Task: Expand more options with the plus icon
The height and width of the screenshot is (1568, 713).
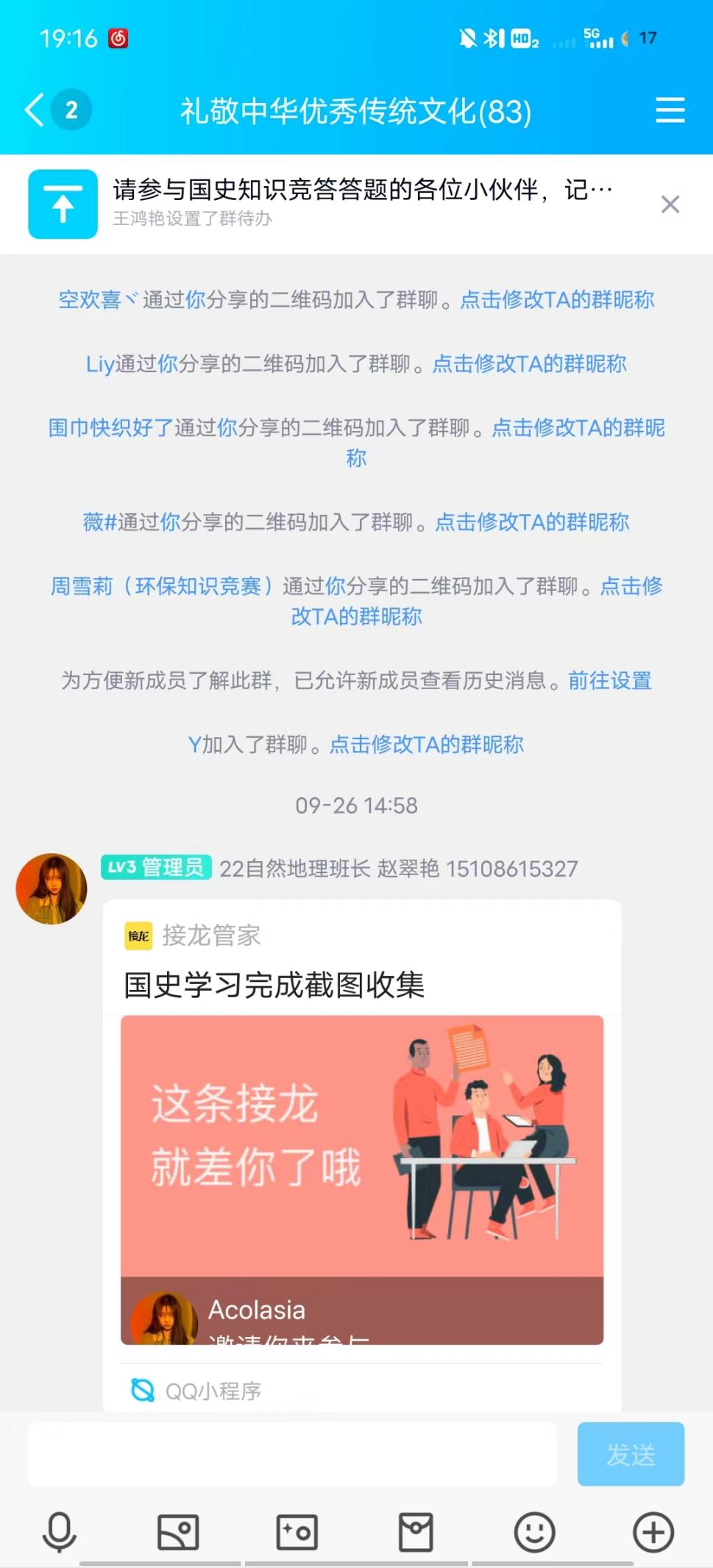Action: point(653,1532)
